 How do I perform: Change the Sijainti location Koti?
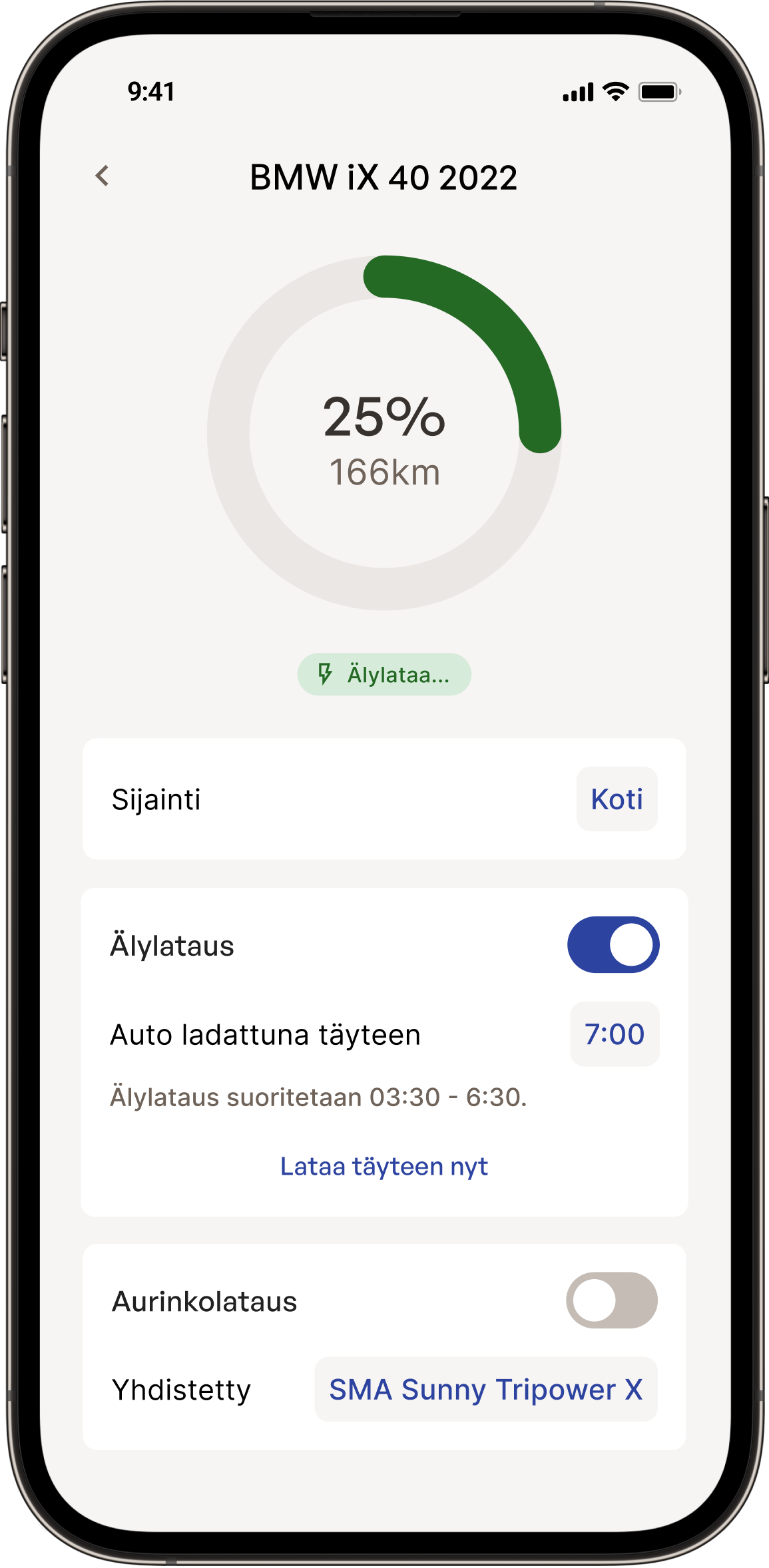tap(617, 799)
